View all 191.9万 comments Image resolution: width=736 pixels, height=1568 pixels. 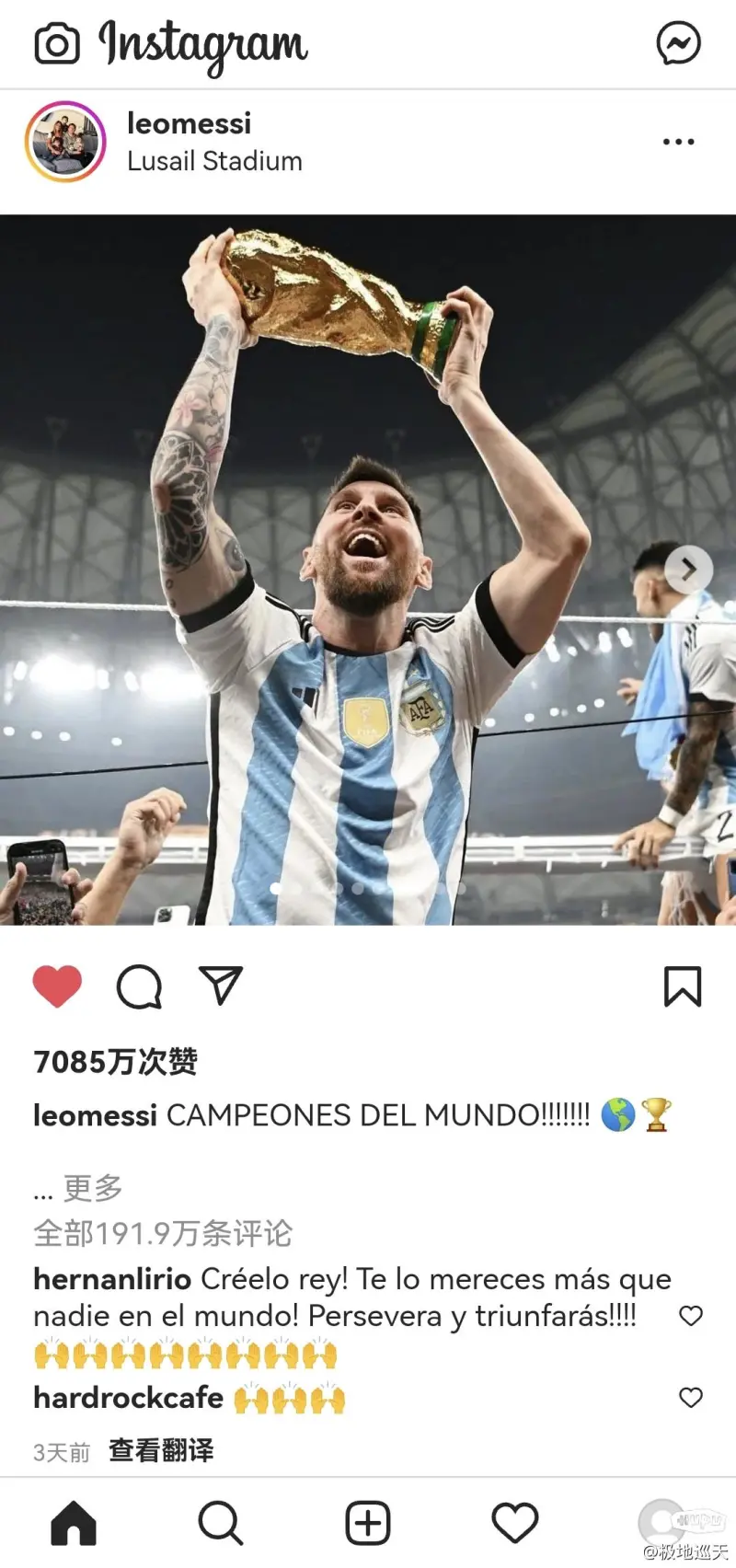point(163,1233)
